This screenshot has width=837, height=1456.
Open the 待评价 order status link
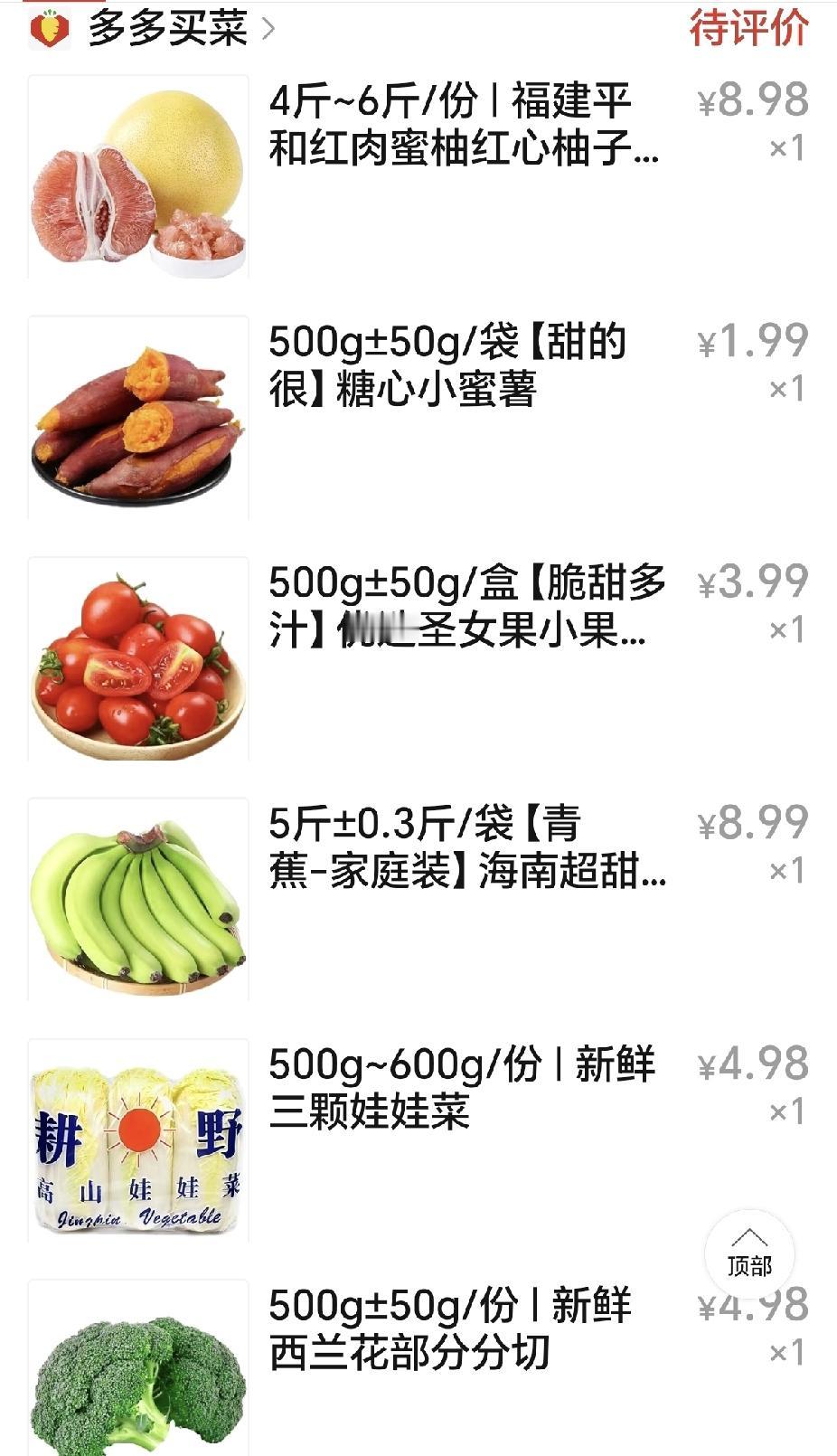click(750, 27)
